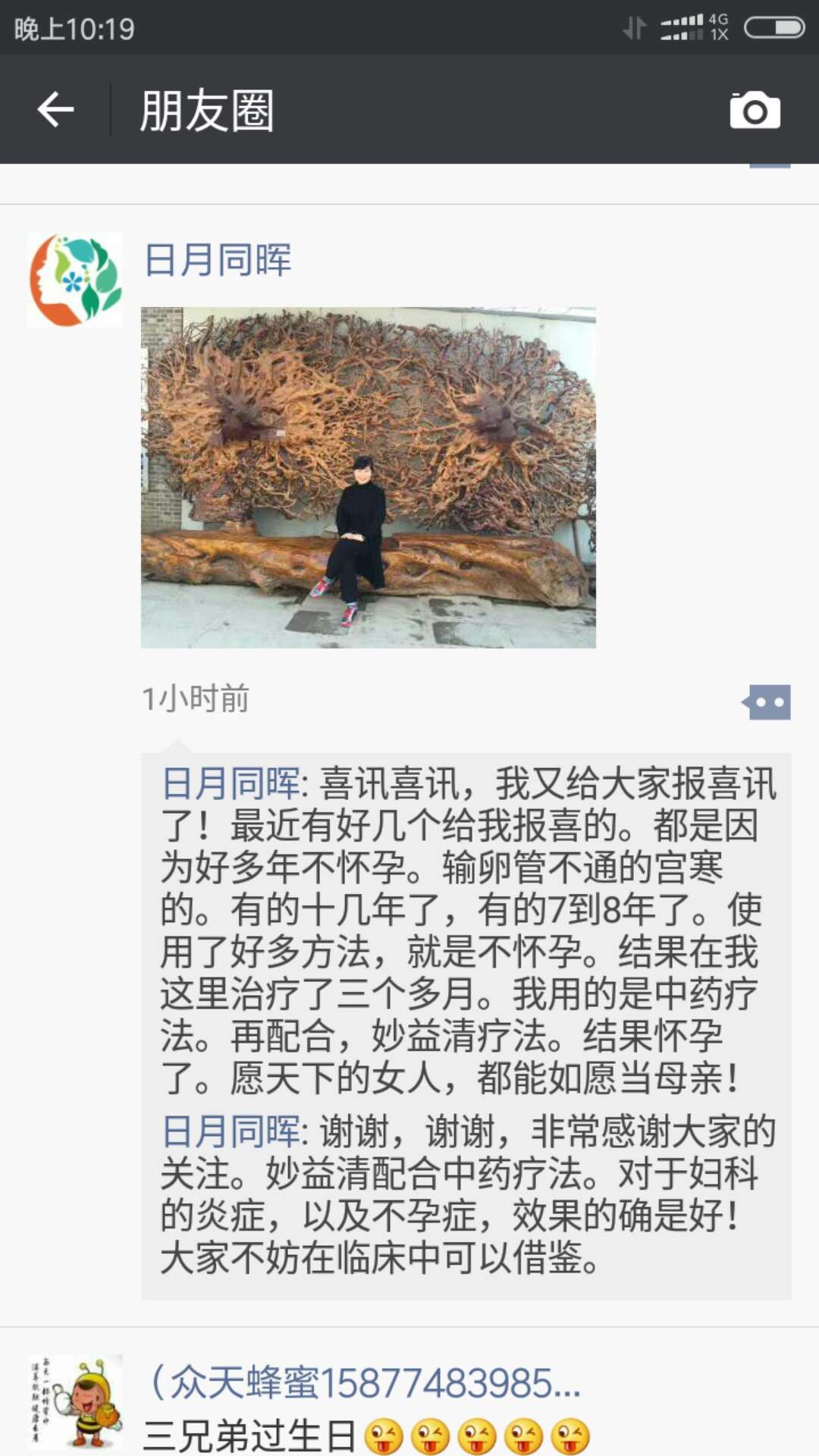The height and width of the screenshot is (1456, 819).
Task: Go back from 朋友圈 using the arrow
Action: [55, 110]
